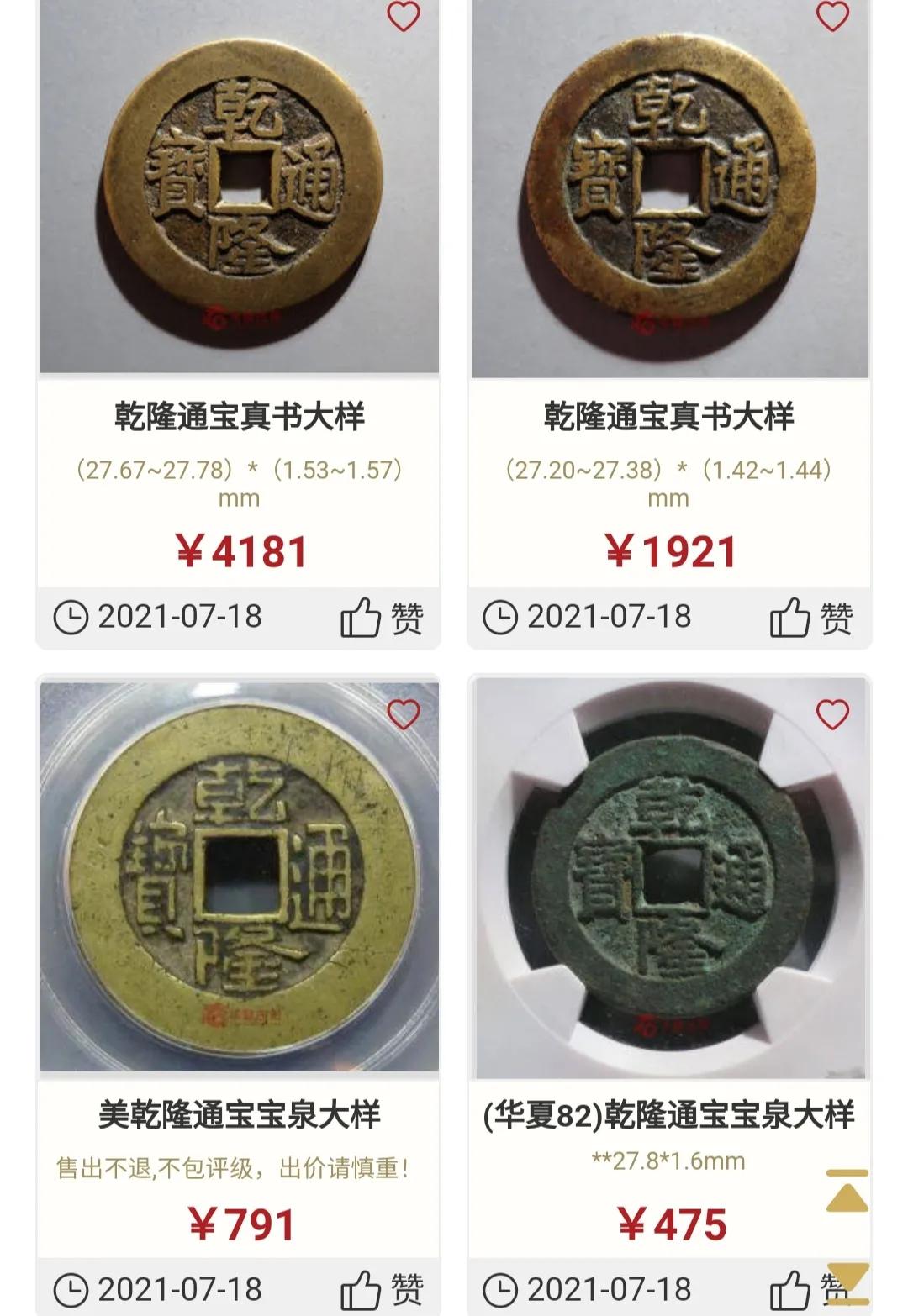Favorite the ¥1921 coin listing
This screenshot has height=1316, width=908.
point(832,16)
